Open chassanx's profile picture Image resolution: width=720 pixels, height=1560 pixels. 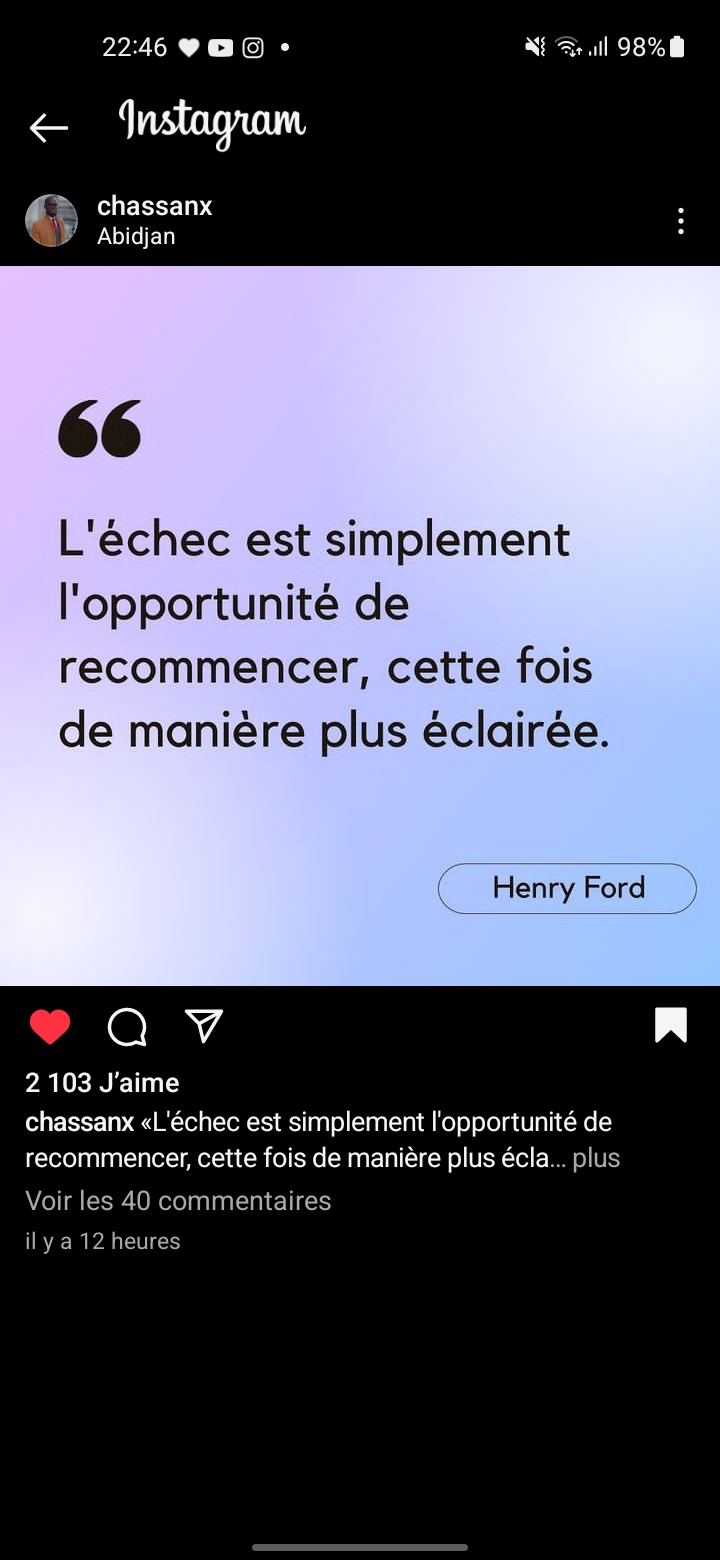tap(51, 220)
